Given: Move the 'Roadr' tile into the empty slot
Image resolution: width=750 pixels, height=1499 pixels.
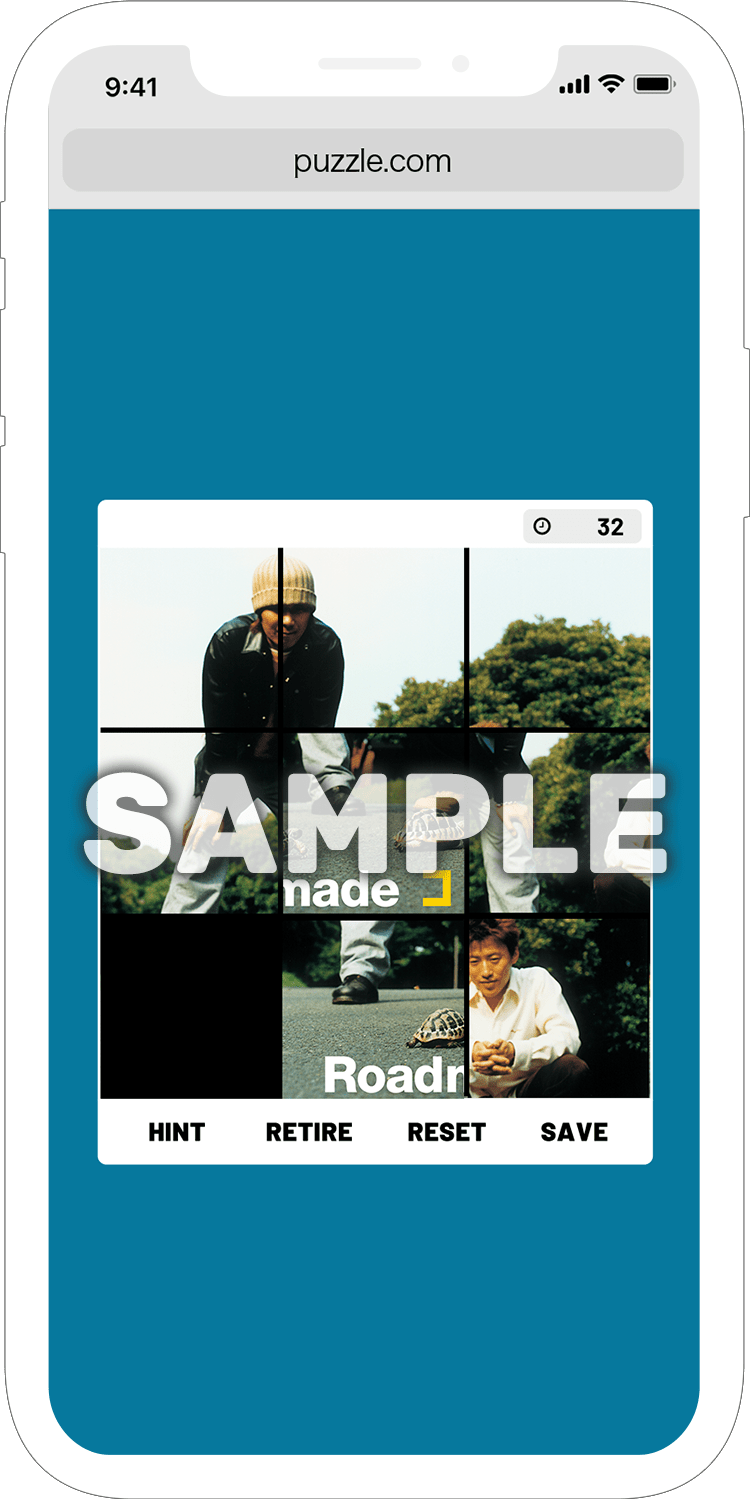Looking at the screenshot, I should [x=374, y=1008].
